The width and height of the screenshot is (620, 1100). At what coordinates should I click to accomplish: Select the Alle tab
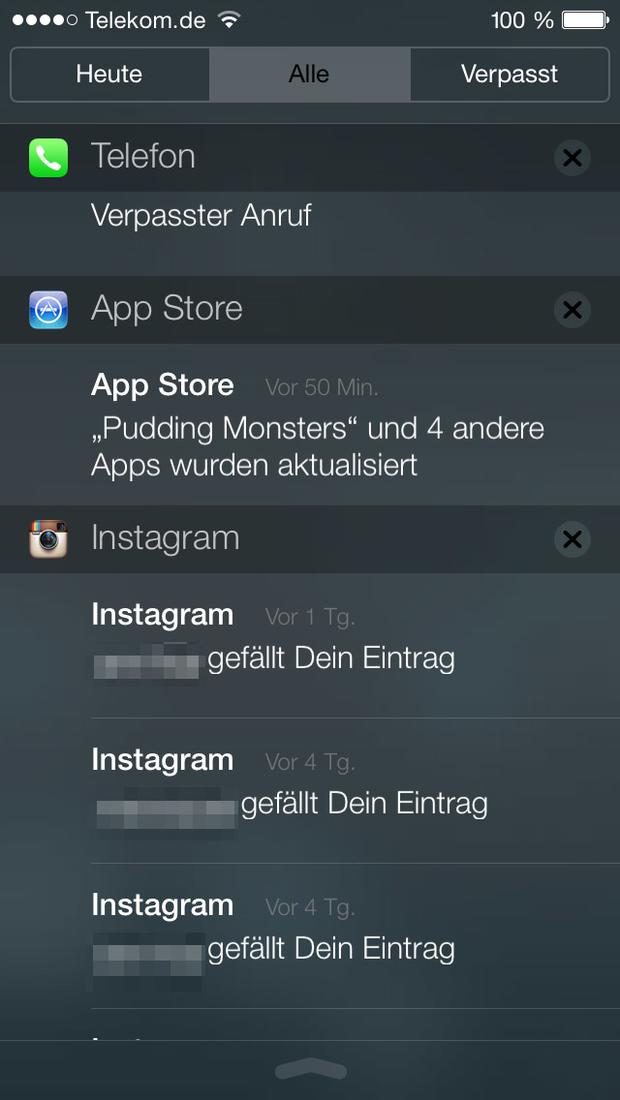click(x=309, y=74)
